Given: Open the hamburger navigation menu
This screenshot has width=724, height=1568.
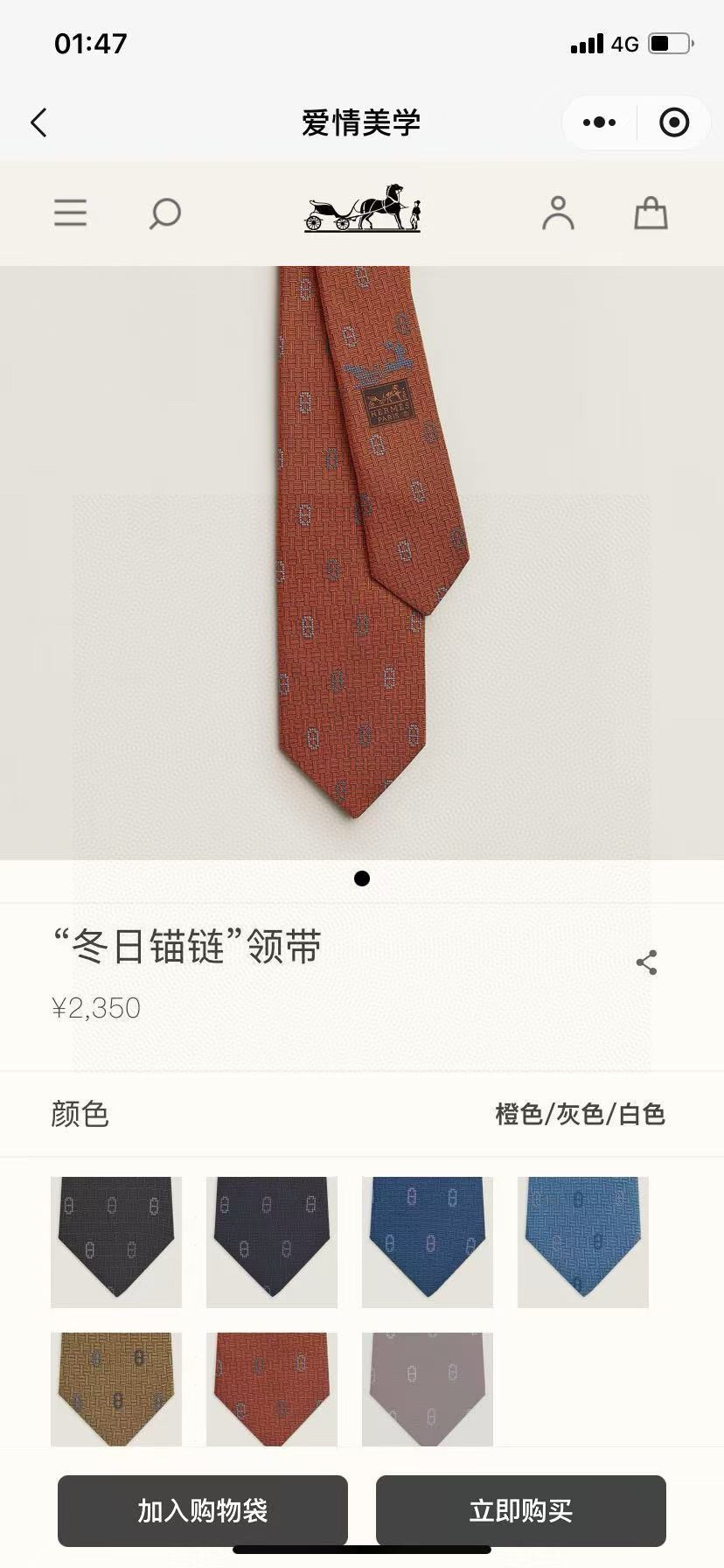Looking at the screenshot, I should pyautogui.click(x=71, y=213).
